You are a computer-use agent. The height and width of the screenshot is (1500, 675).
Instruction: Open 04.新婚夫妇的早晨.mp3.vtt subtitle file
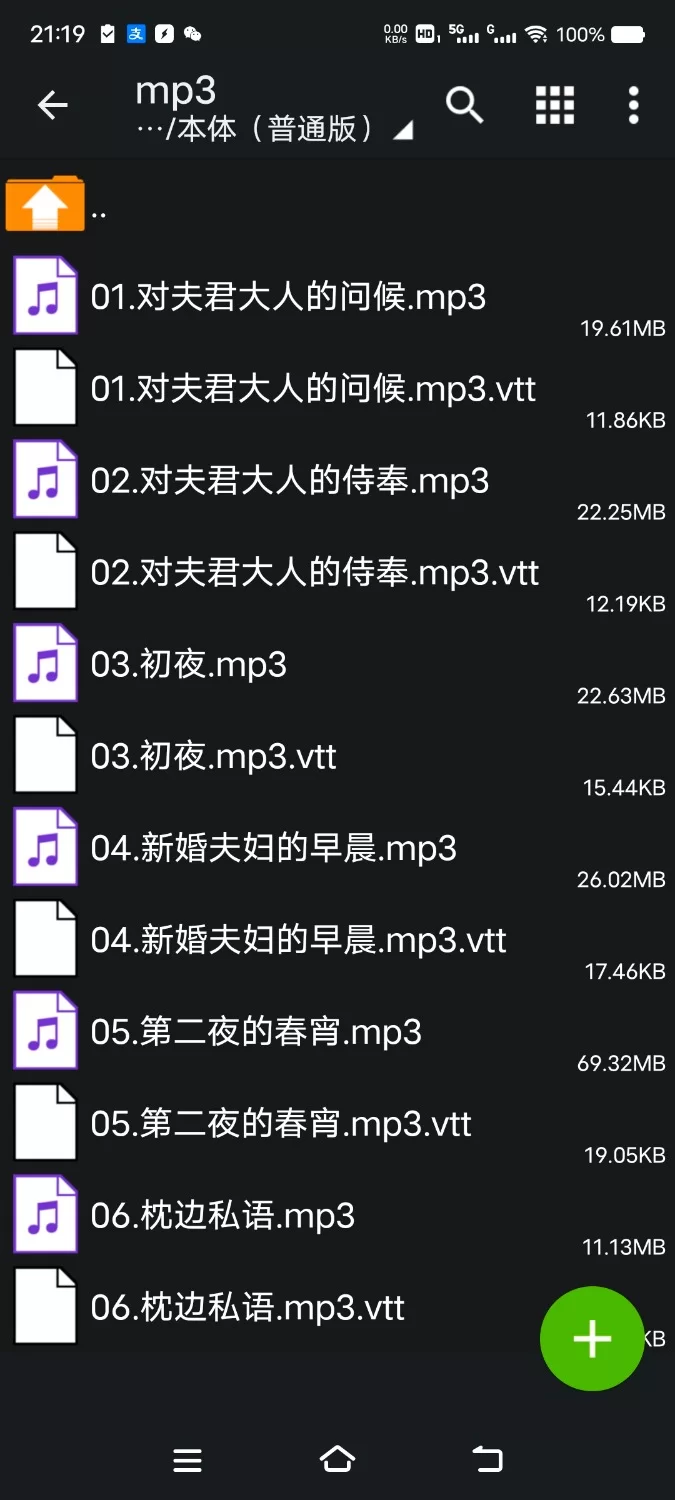[298, 941]
